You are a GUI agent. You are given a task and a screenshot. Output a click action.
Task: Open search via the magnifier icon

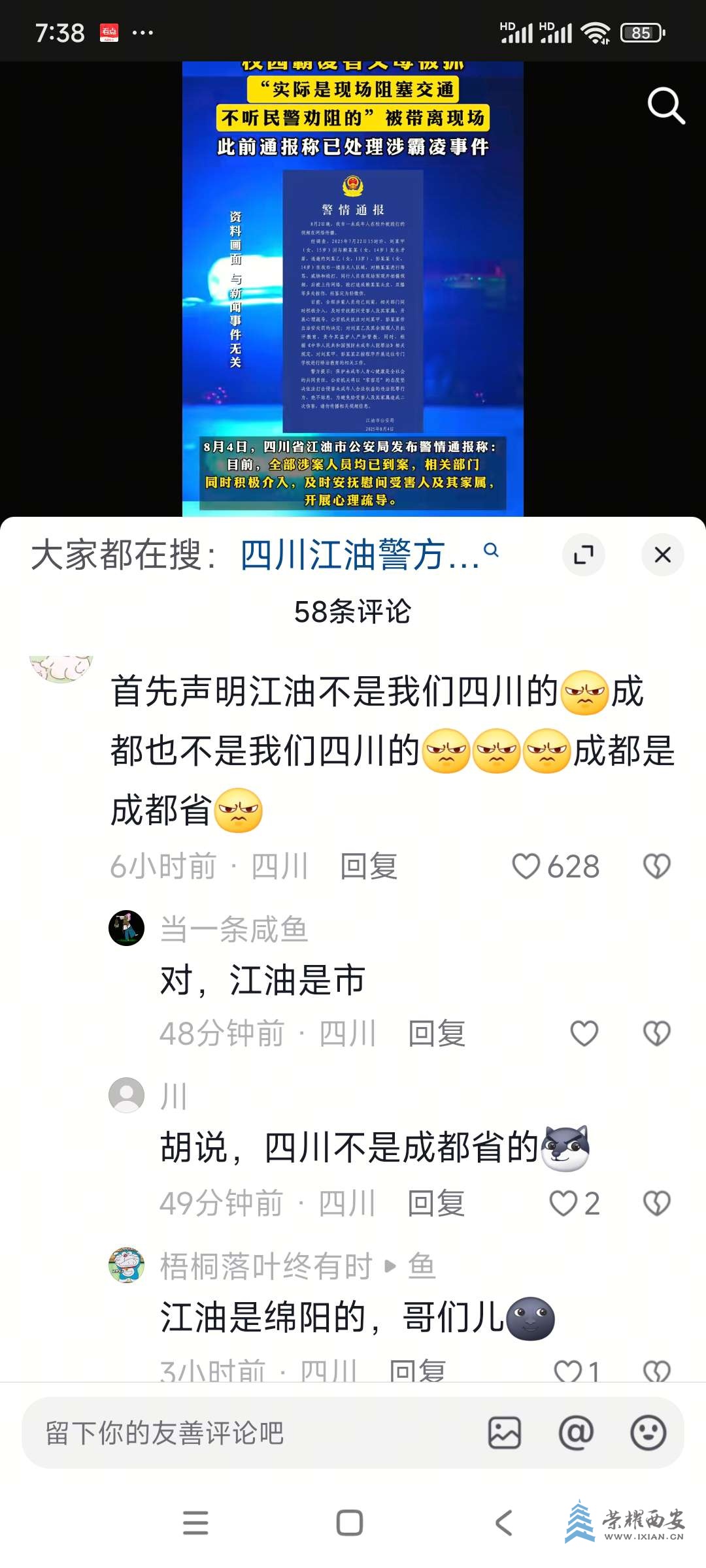[665, 106]
